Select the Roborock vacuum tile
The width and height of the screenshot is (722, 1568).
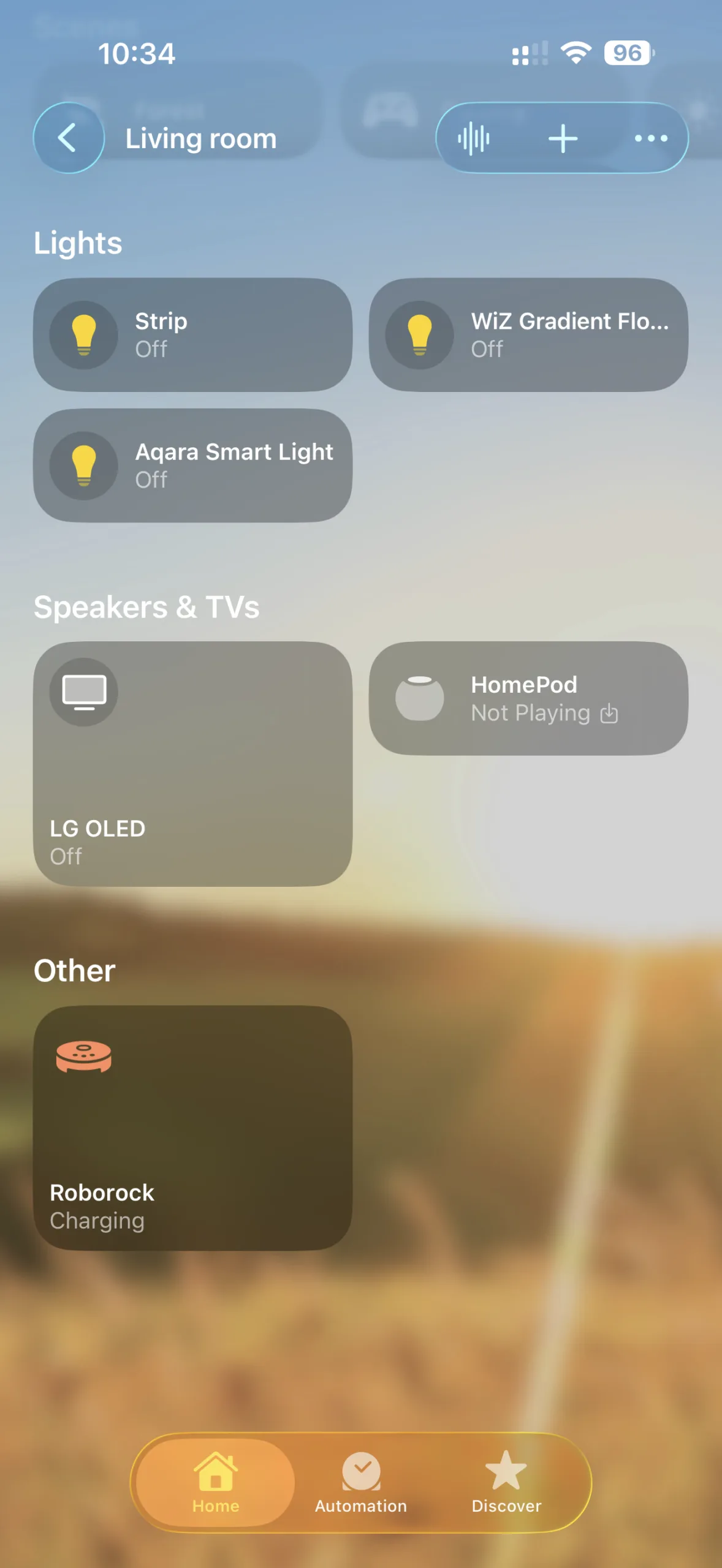pos(192,1127)
